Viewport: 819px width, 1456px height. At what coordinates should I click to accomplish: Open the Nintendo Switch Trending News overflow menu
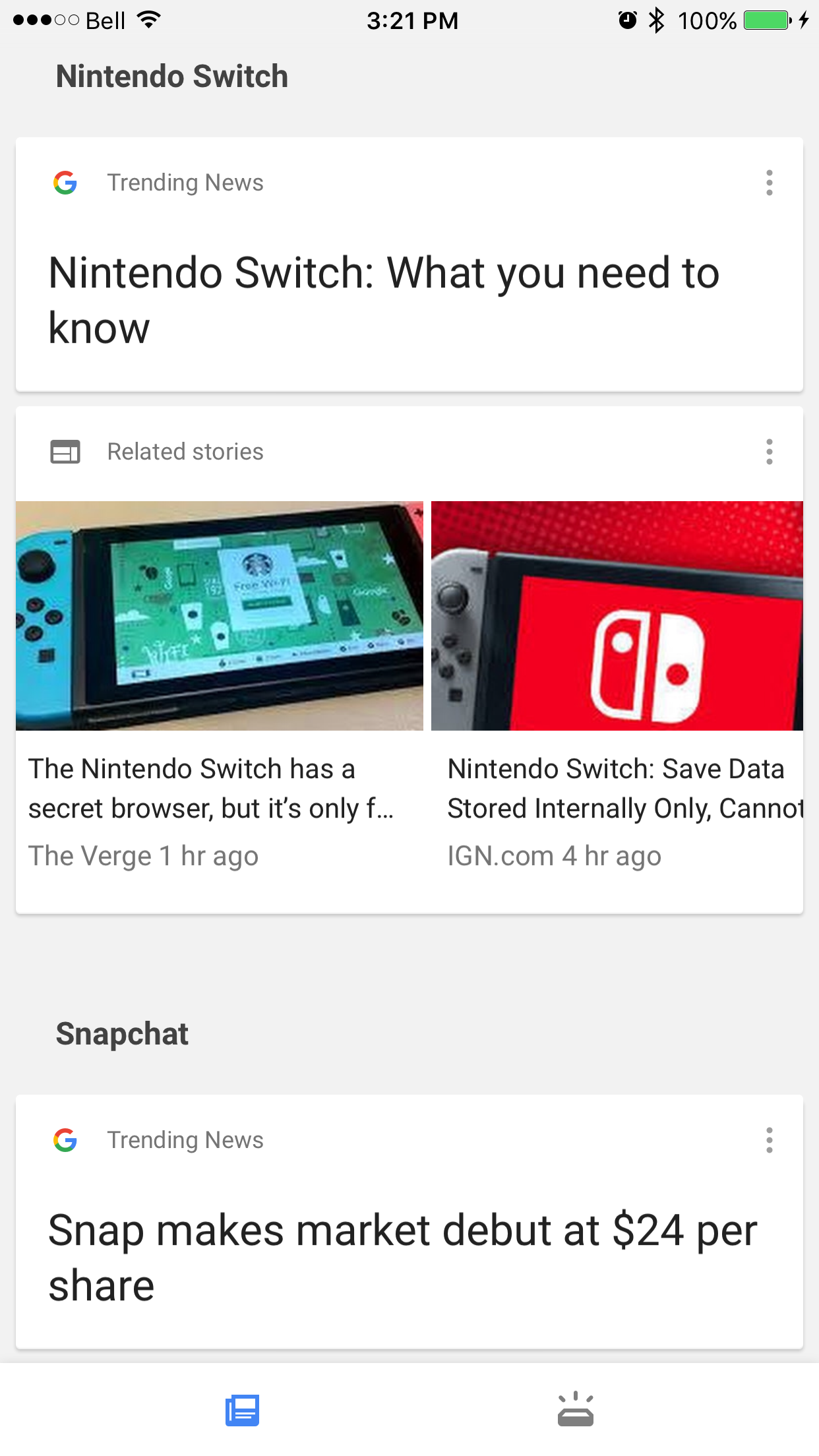coord(769,183)
